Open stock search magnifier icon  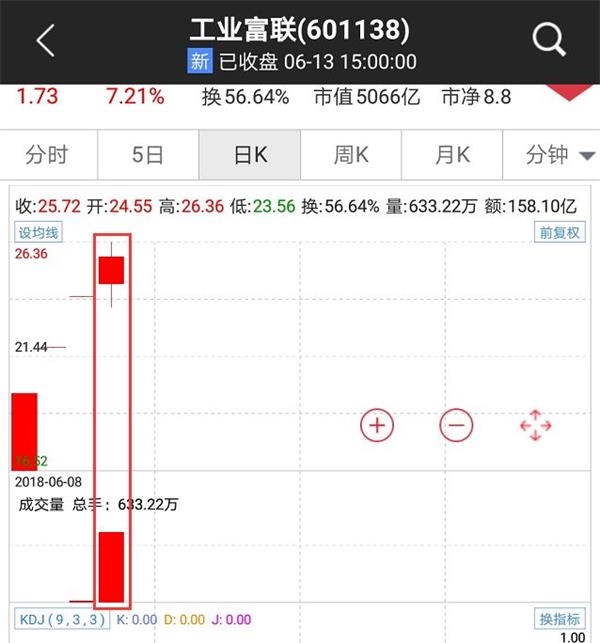549,41
